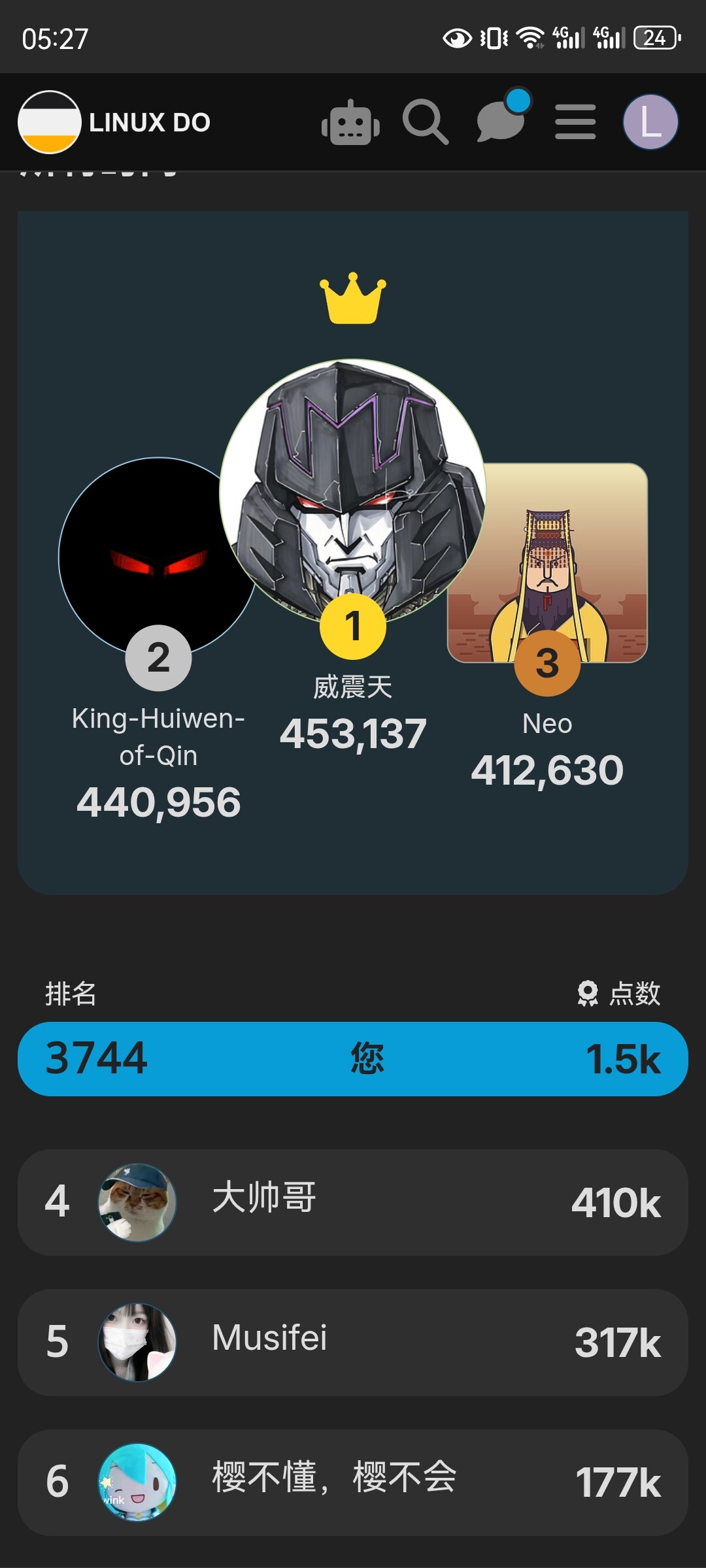Viewport: 706px width, 1568px height.
Task: Open Musifei's leaderboard row
Action: (x=353, y=1343)
